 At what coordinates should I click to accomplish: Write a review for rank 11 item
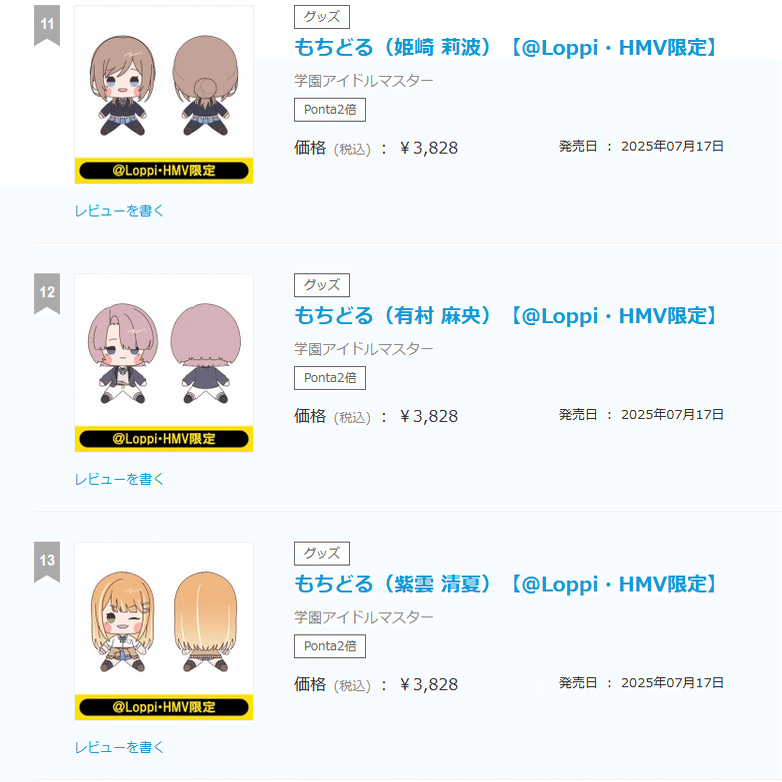tap(119, 211)
